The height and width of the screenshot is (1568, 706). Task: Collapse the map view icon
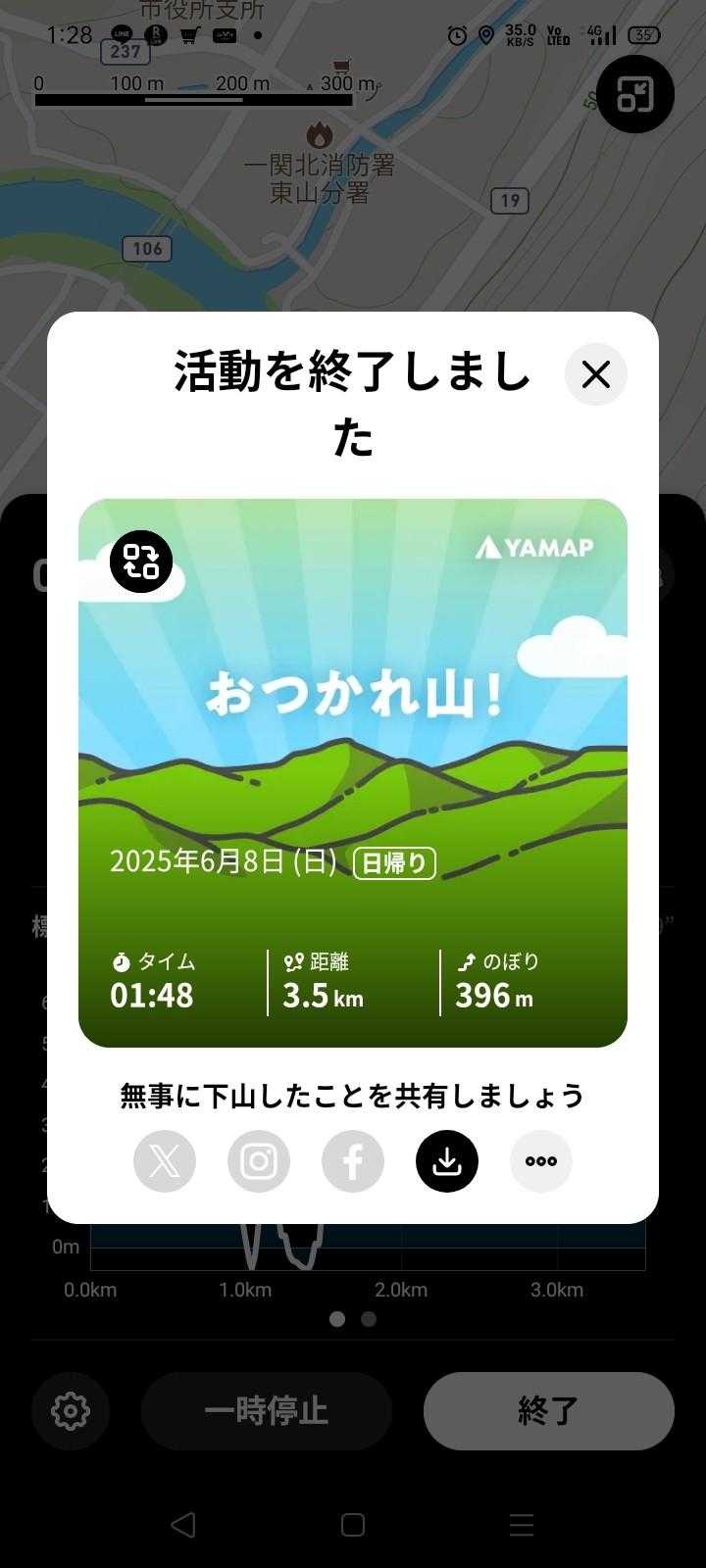tap(635, 94)
